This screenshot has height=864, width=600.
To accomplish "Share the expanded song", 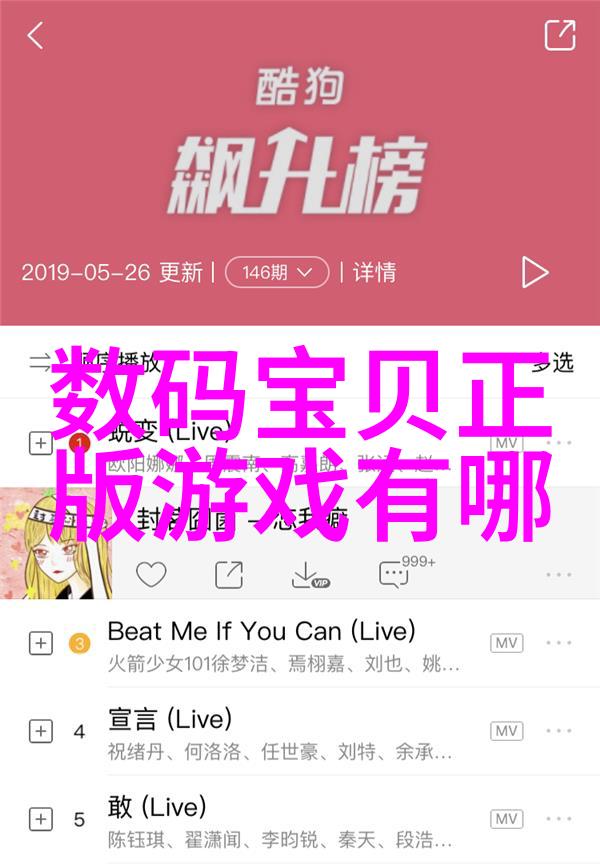I will tap(229, 575).
